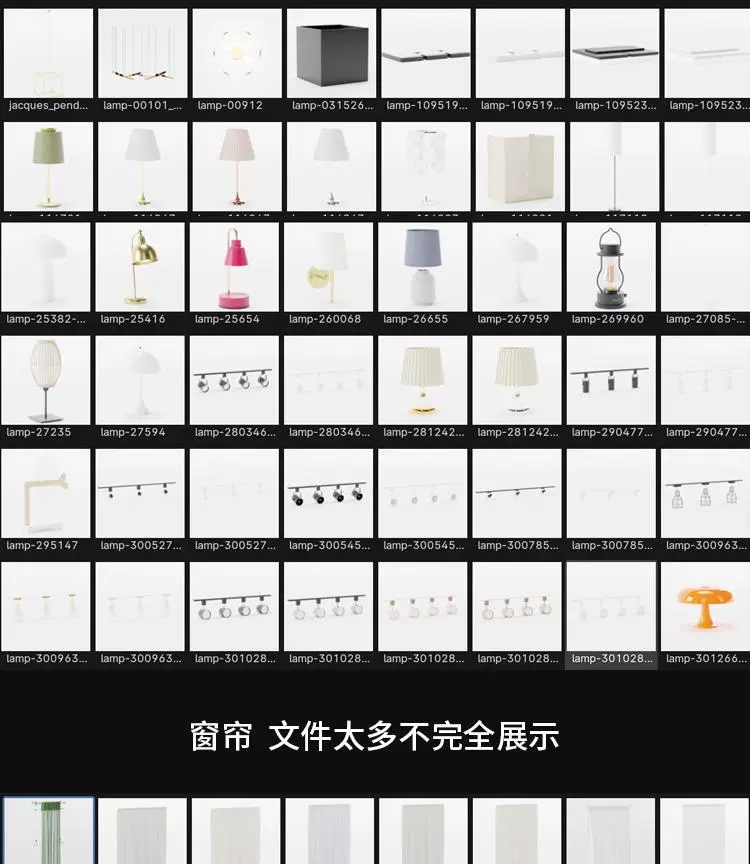Select the lamp-25416 gold desk lamp
The width and height of the screenshot is (750, 864).
tap(141, 265)
